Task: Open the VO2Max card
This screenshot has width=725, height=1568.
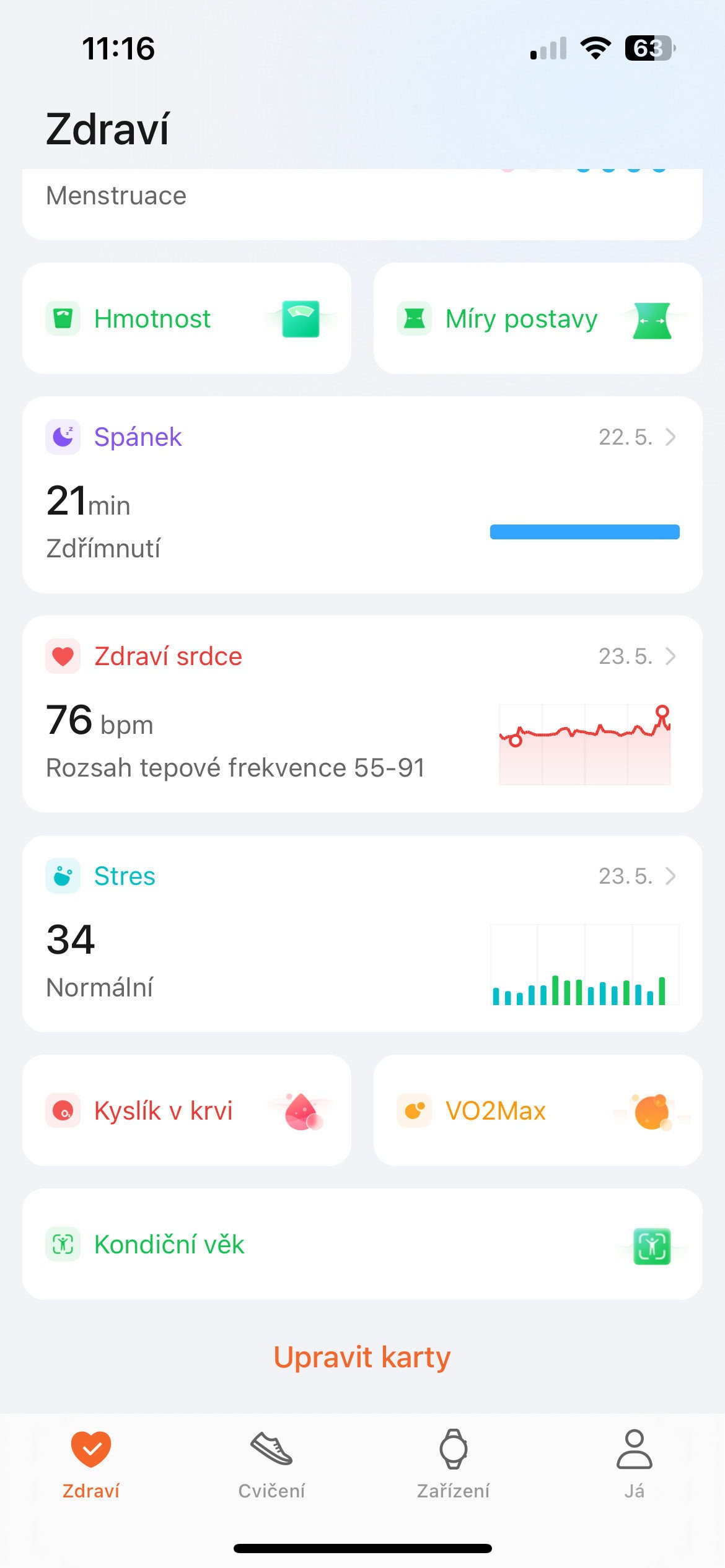Action: [x=538, y=1110]
